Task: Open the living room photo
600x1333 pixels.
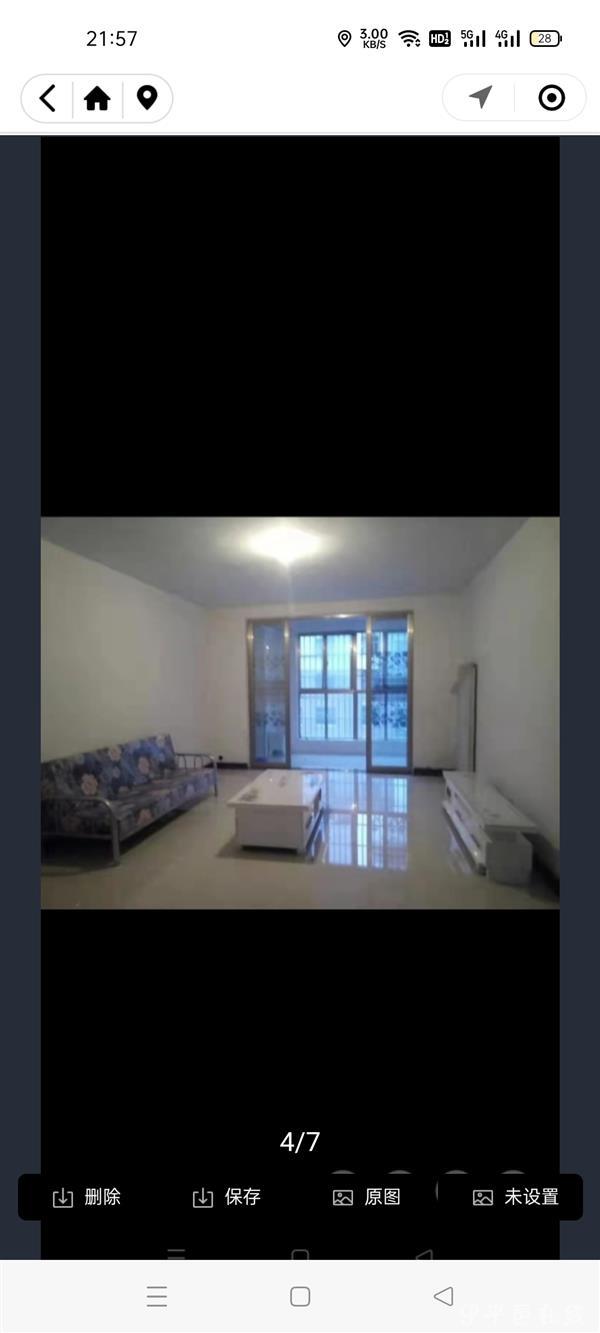Action: (x=300, y=712)
